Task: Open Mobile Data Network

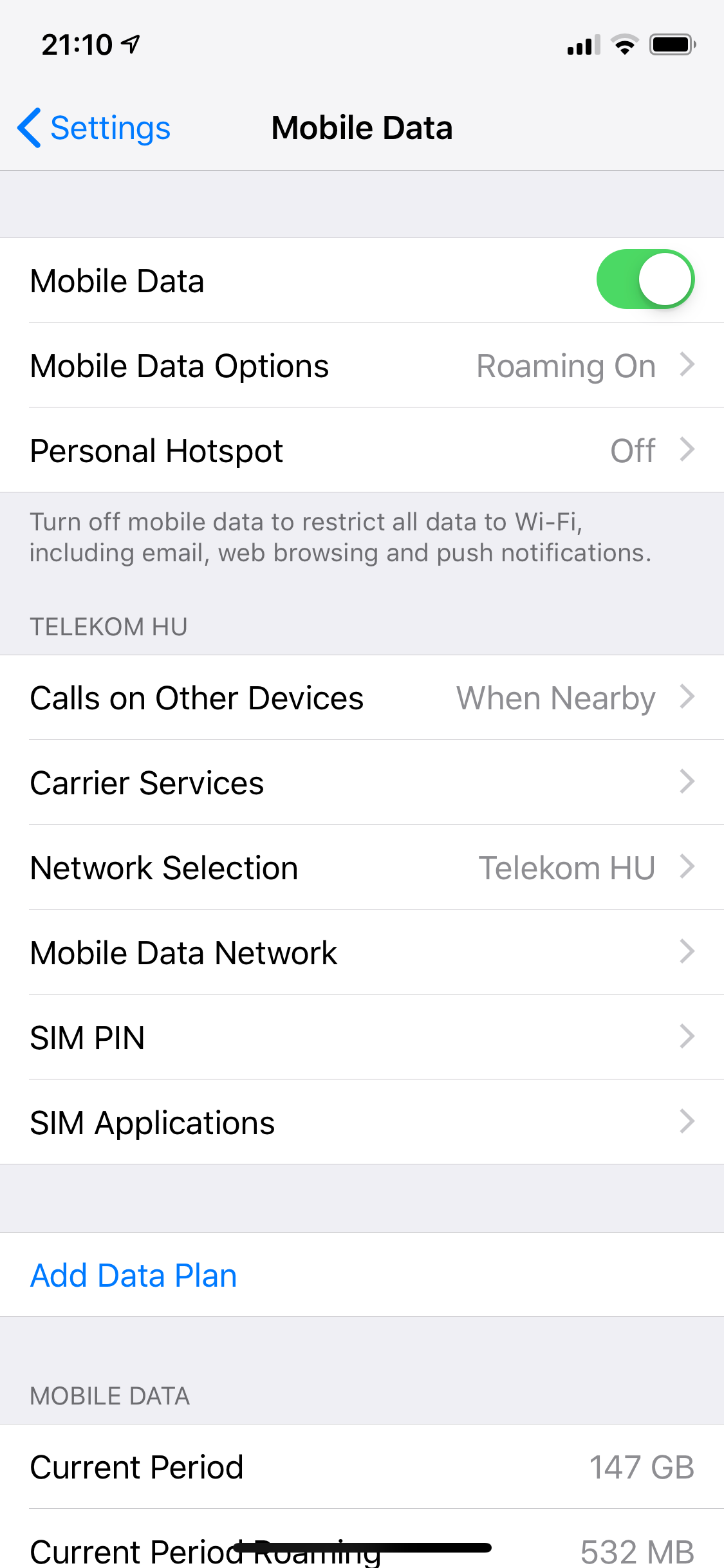Action: [362, 952]
